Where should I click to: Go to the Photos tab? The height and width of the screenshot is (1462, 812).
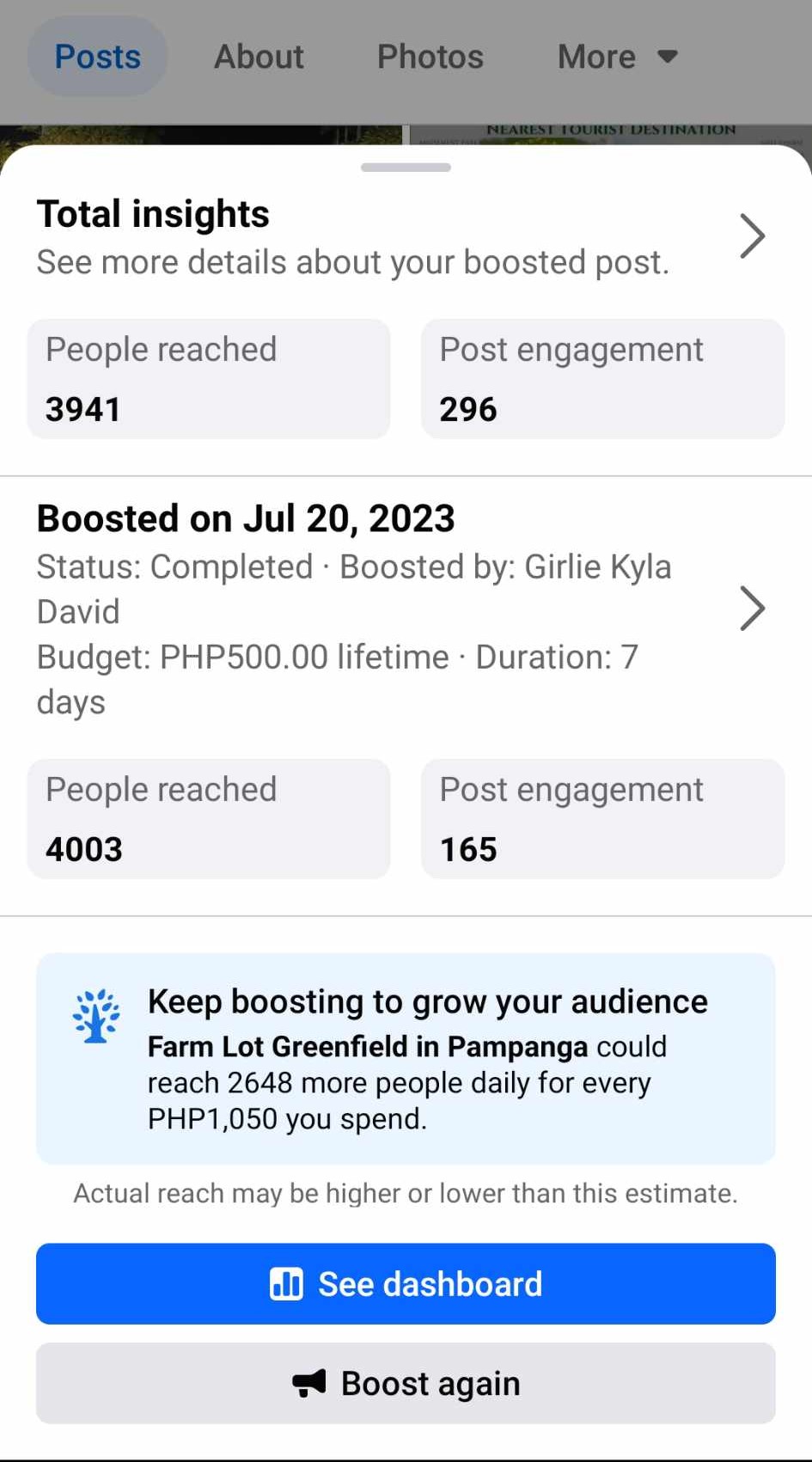point(430,57)
